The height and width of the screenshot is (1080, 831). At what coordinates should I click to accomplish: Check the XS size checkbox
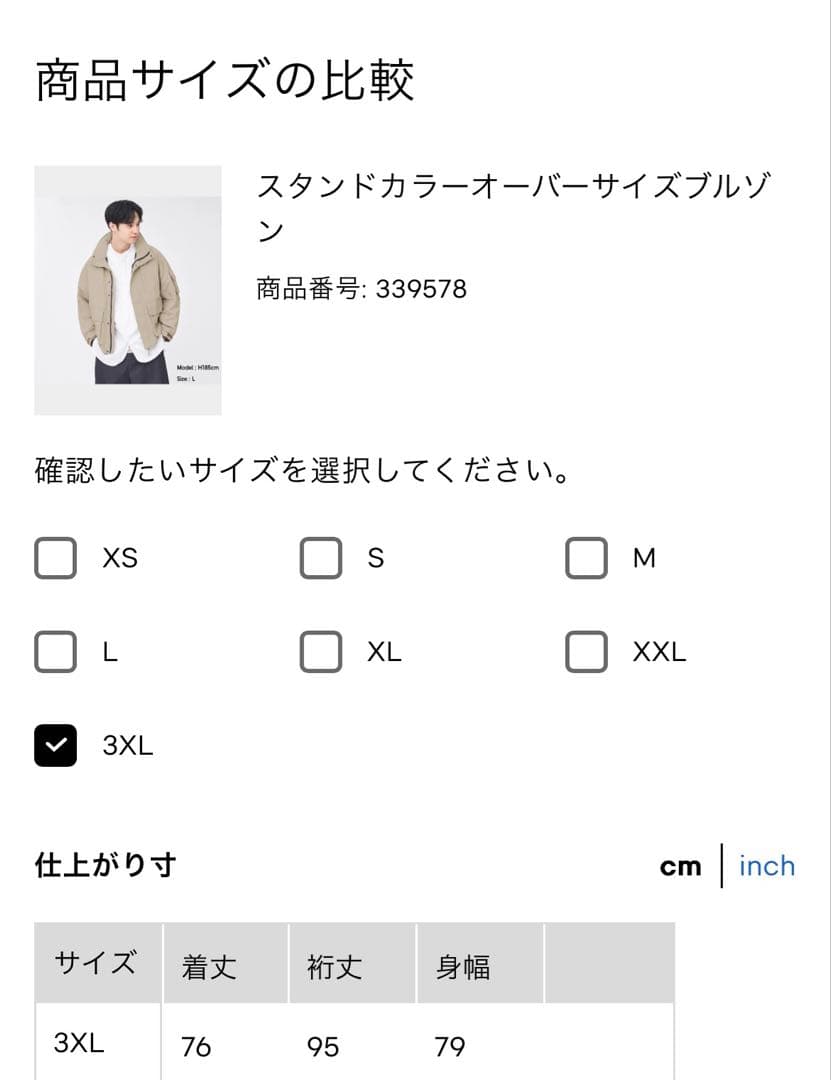point(55,558)
